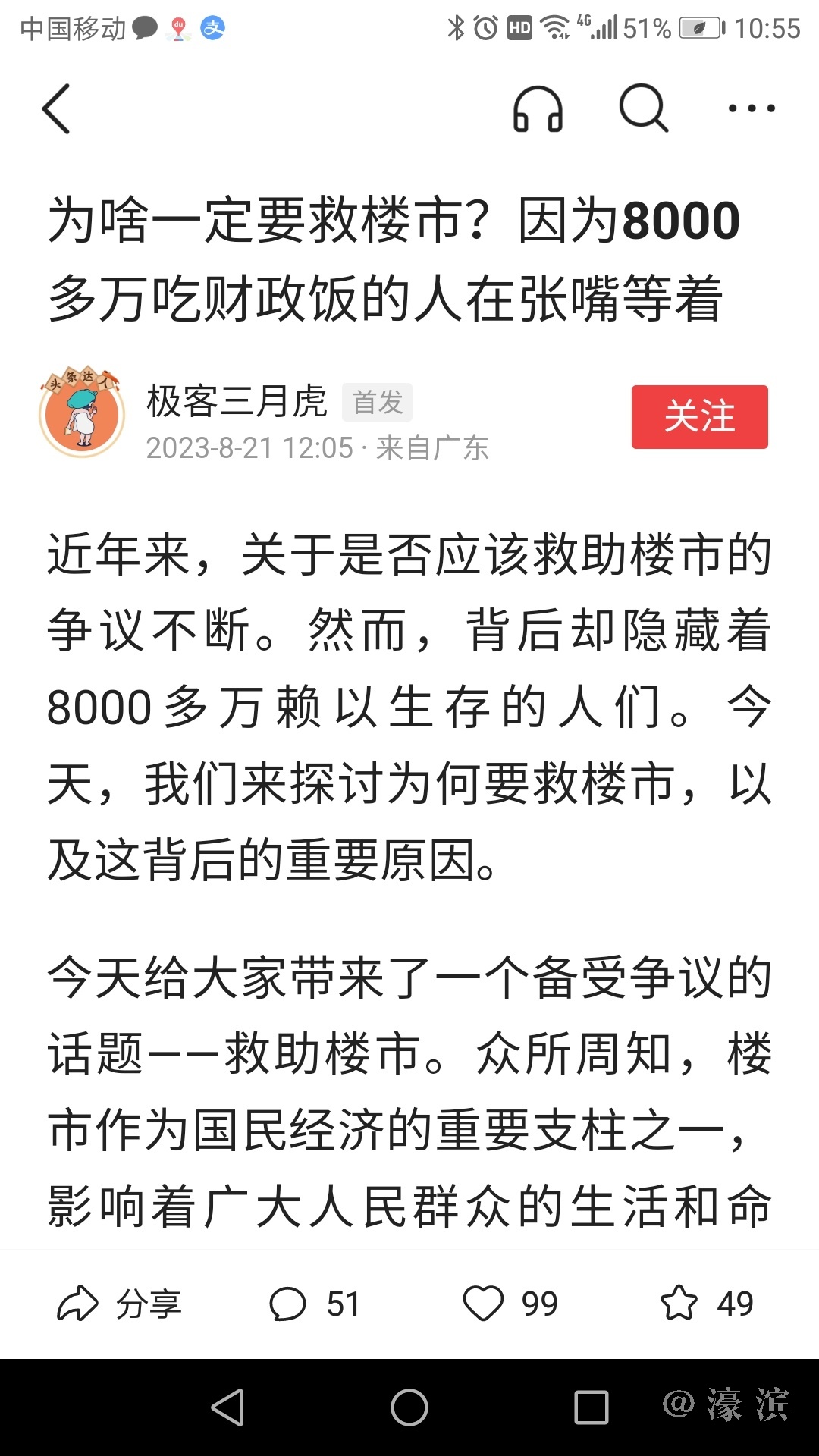Go back using the top-left arrow

point(56,108)
